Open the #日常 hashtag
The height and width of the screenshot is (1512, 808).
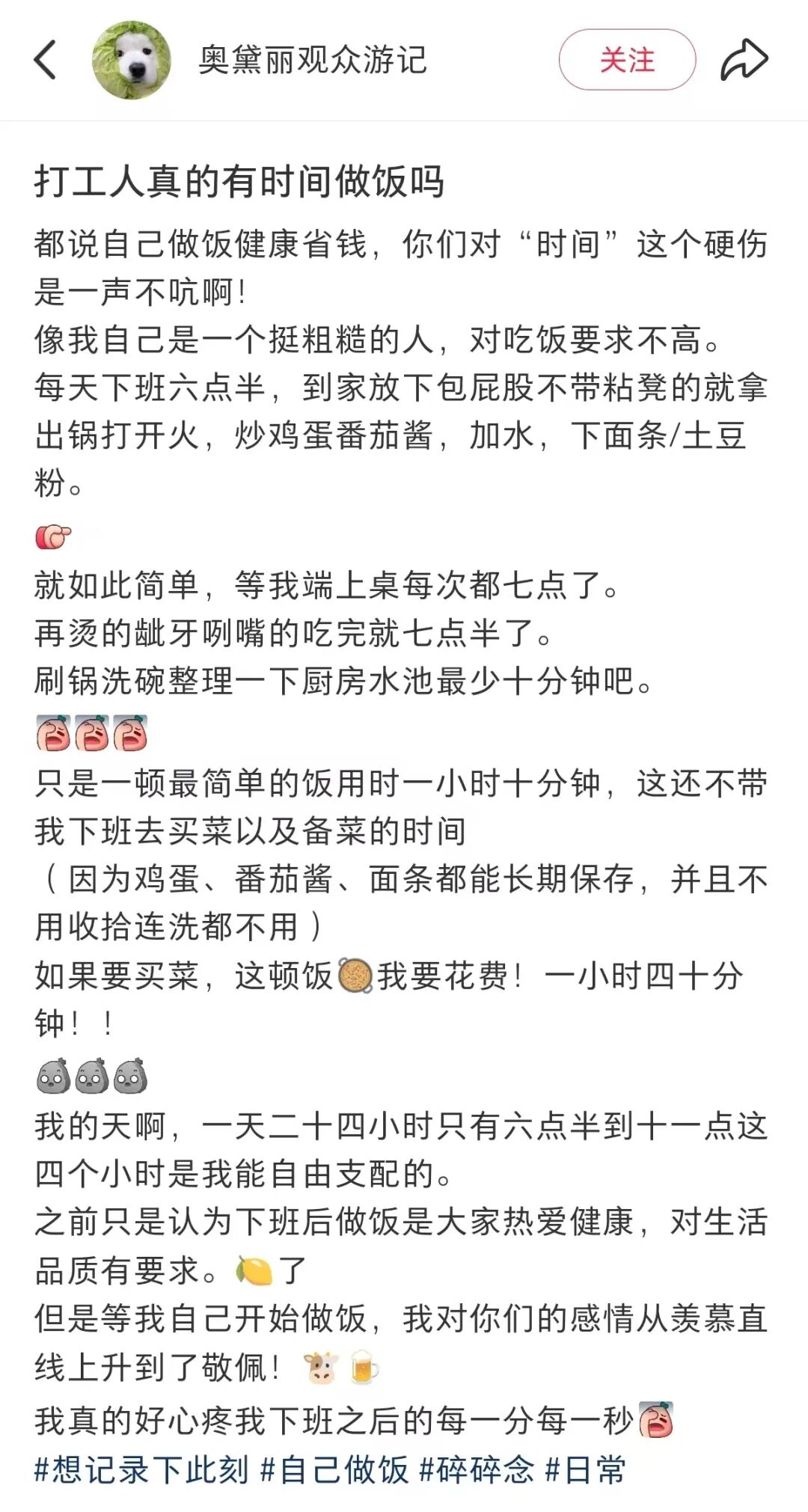click(585, 1469)
